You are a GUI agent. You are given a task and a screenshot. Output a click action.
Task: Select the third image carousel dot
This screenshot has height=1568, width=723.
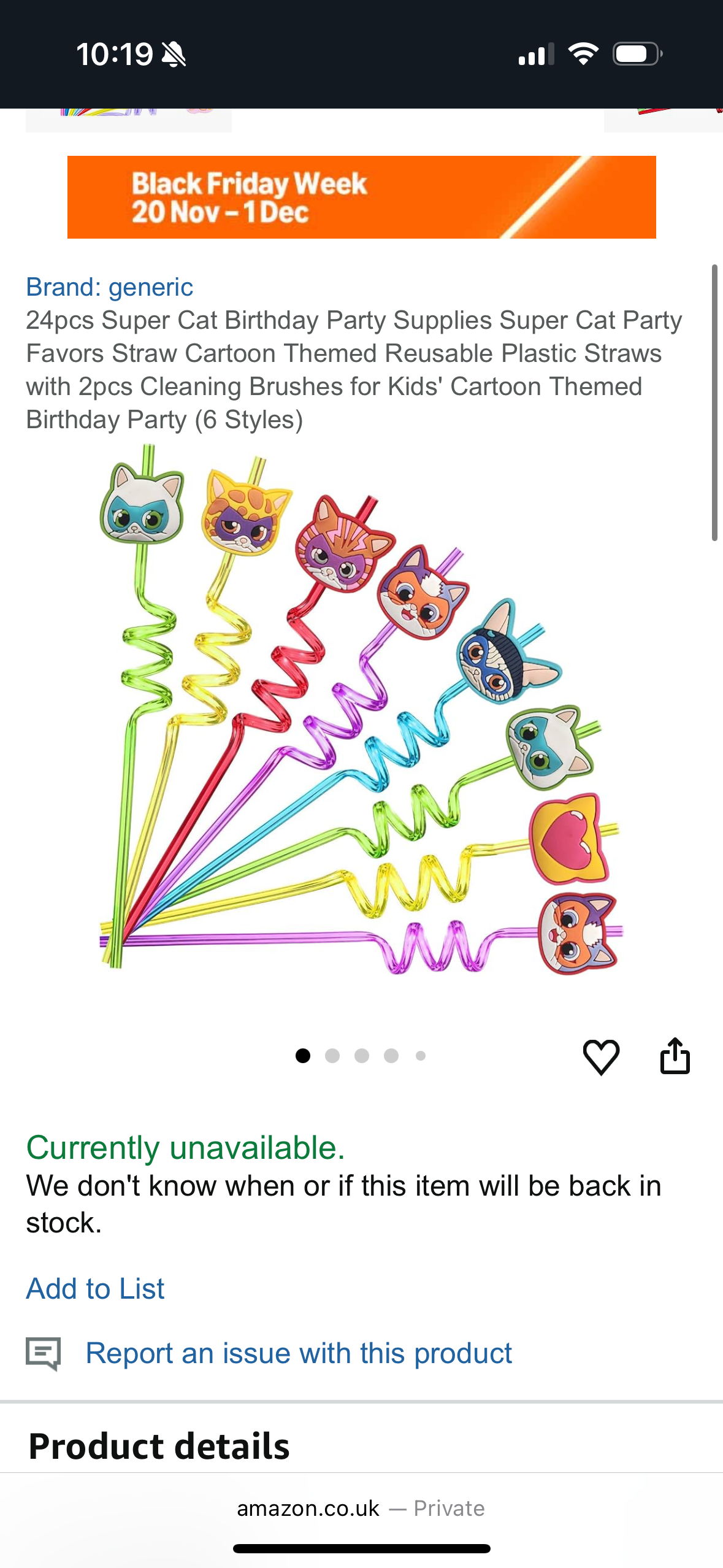[x=362, y=1056]
